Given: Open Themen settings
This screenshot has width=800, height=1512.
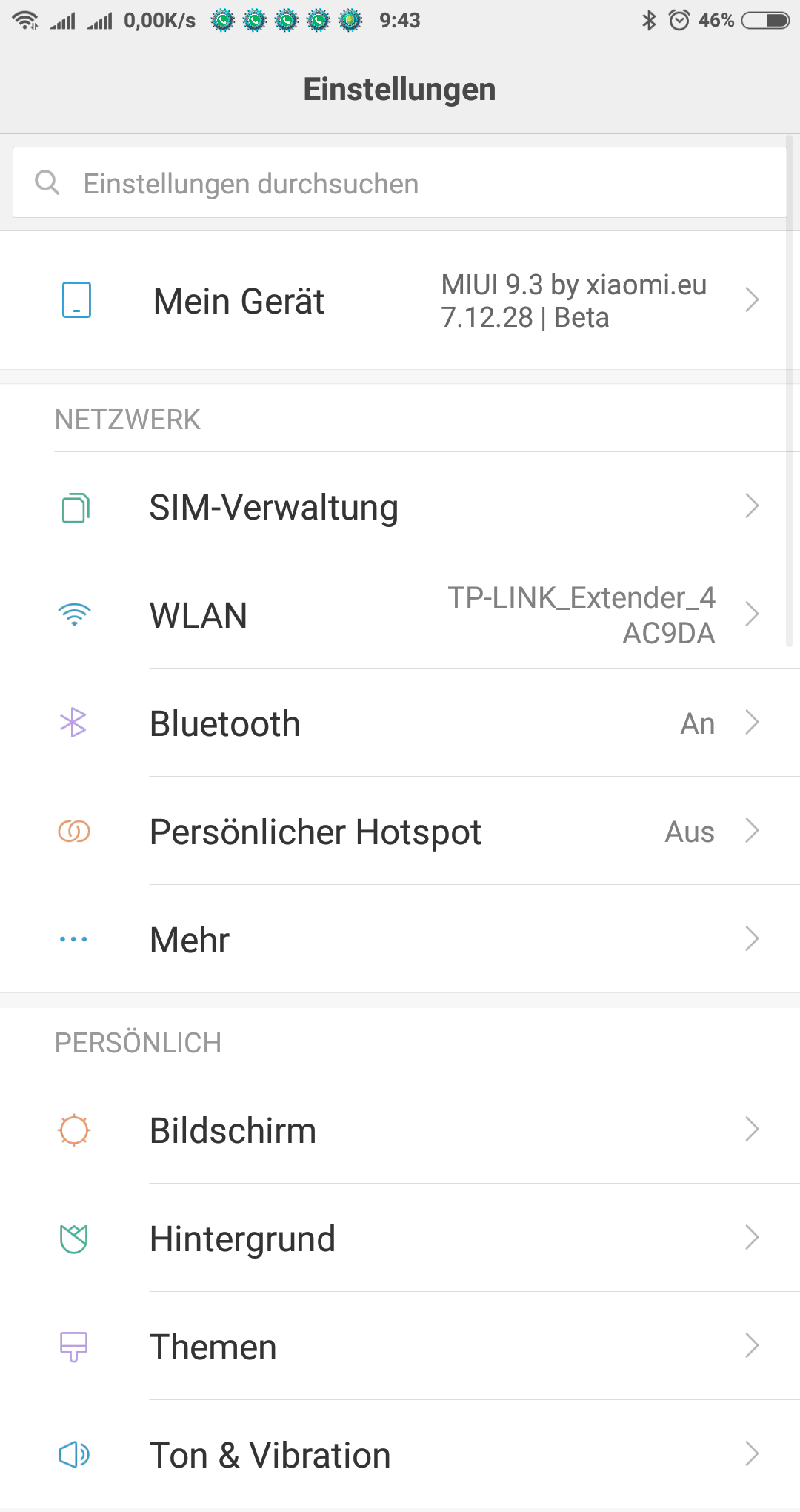Looking at the screenshot, I should (x=400, y=1346).
